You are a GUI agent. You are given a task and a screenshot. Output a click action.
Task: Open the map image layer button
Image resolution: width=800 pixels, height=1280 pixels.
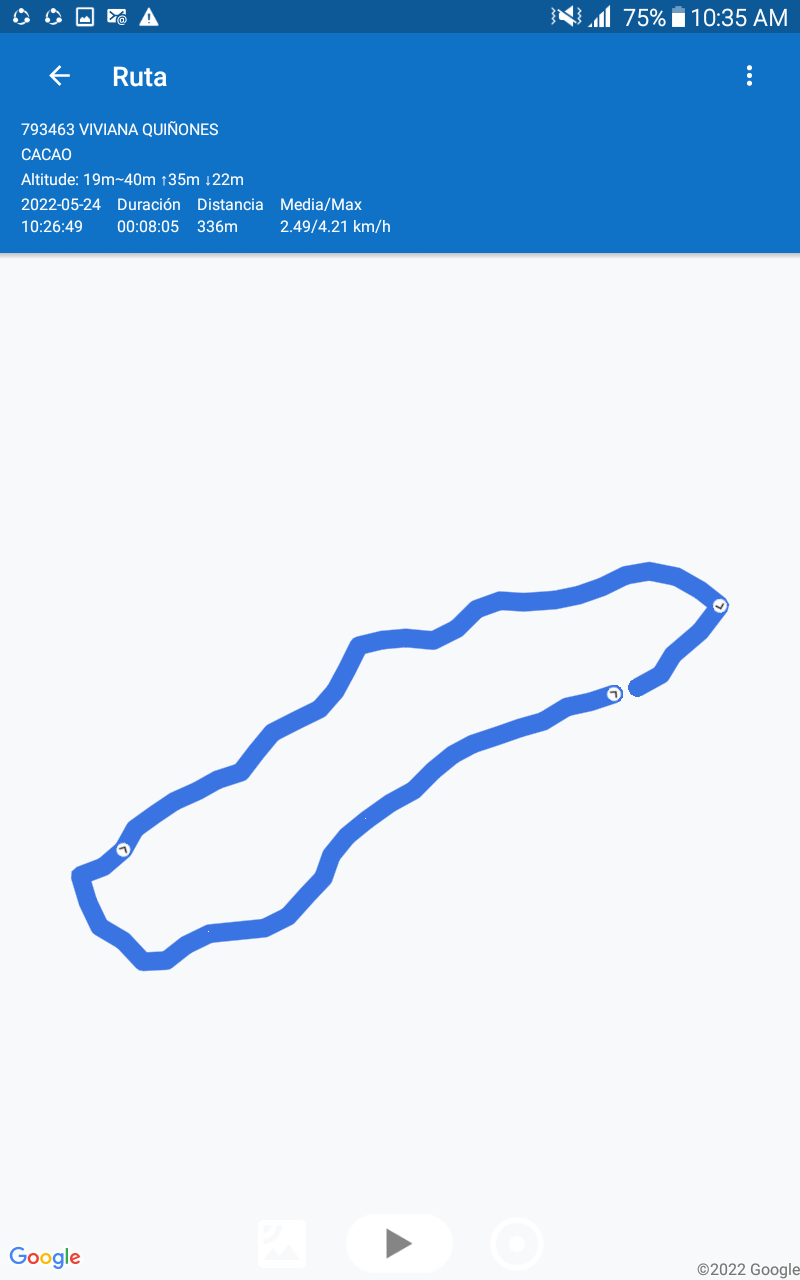tap(282, 1244)
